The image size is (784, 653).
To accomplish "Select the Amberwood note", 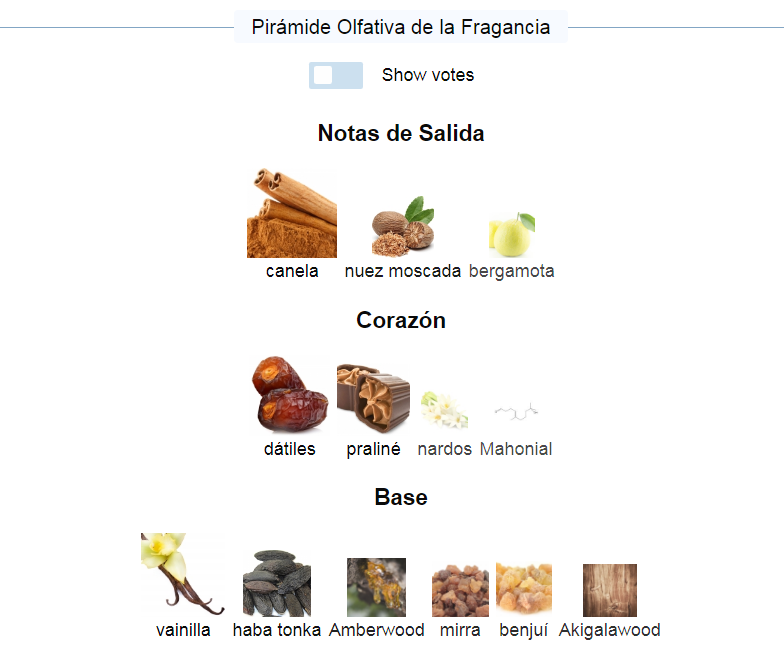I will point(376,588).
